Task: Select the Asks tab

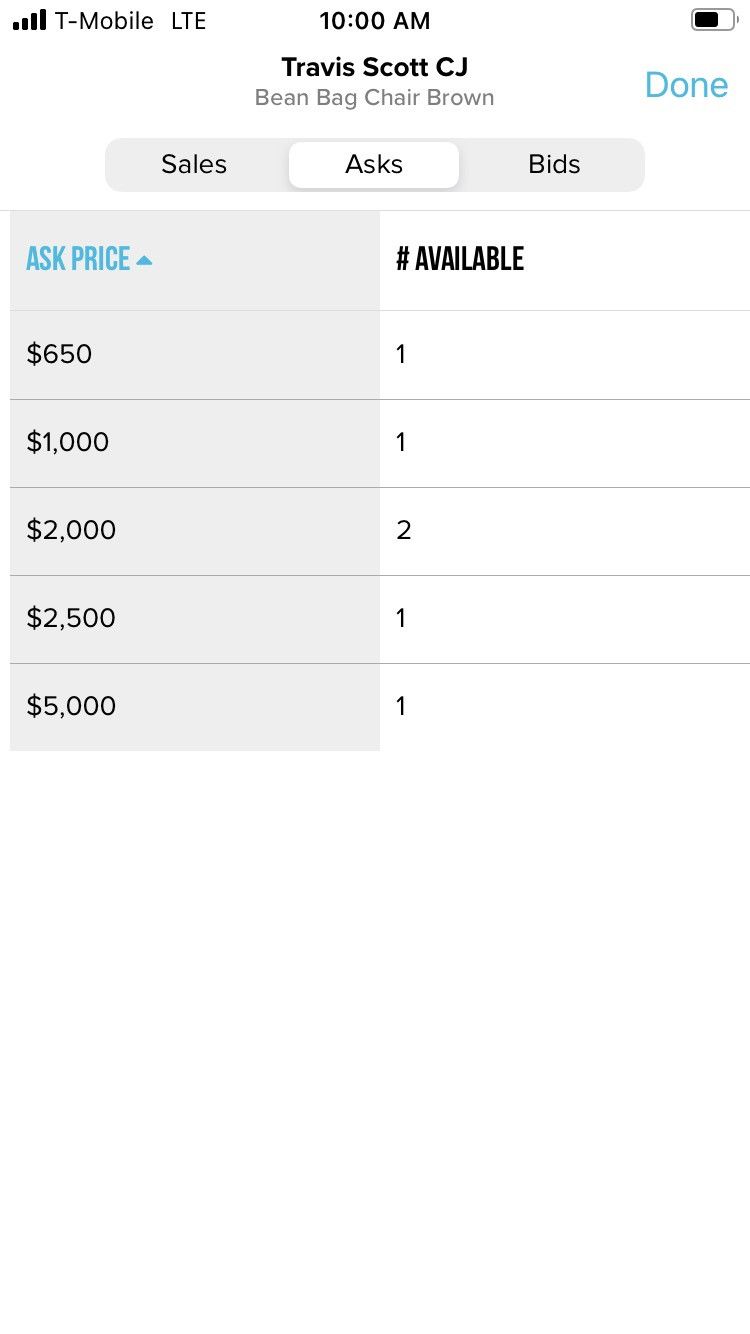Action: tap(374, 164)
